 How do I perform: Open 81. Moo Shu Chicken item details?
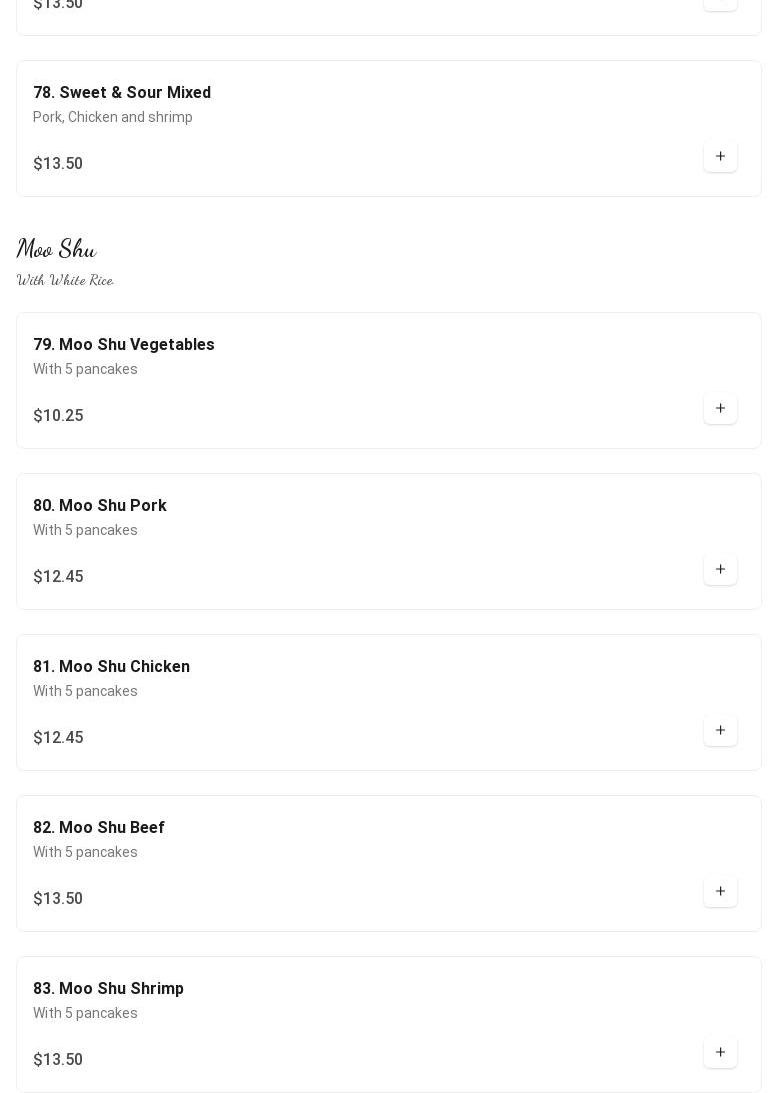(x=111, y=667)
